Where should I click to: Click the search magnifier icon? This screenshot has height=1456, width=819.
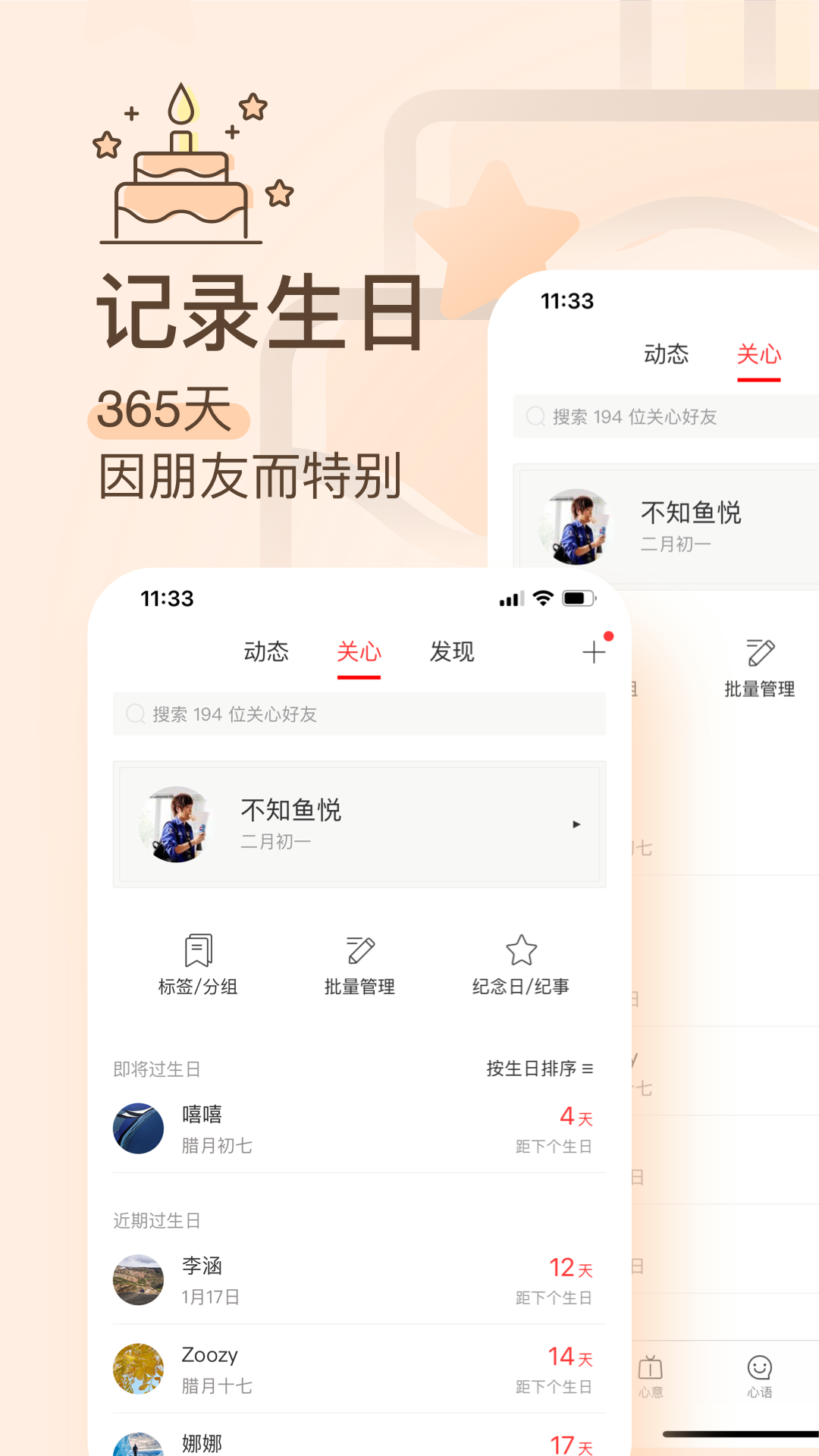tap(136, 714)
